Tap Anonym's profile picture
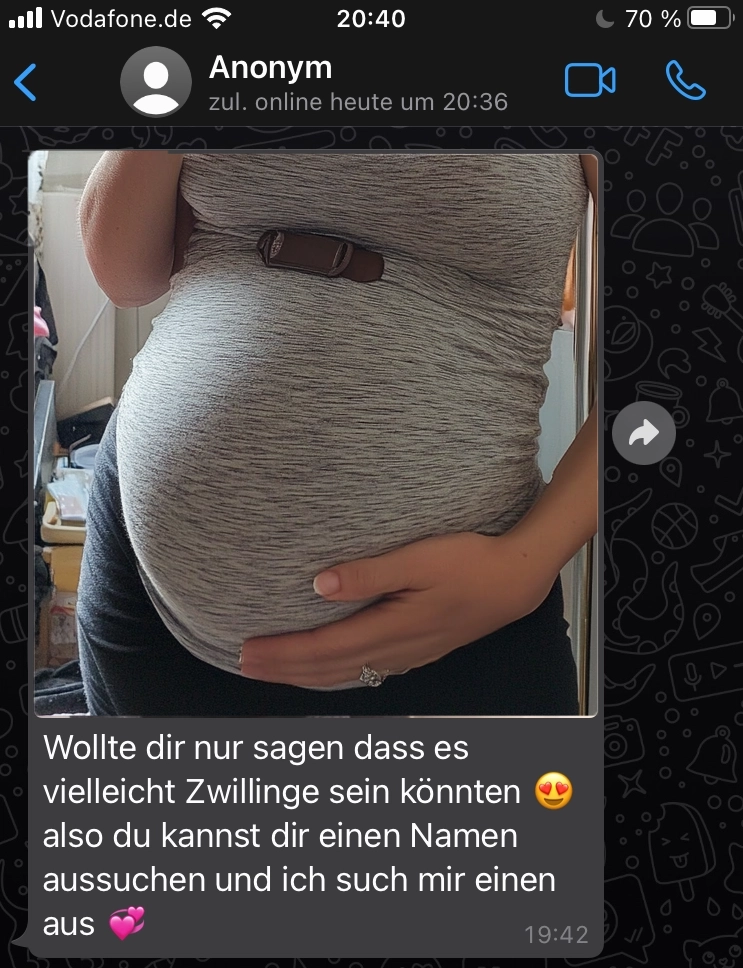 [155, 82]
